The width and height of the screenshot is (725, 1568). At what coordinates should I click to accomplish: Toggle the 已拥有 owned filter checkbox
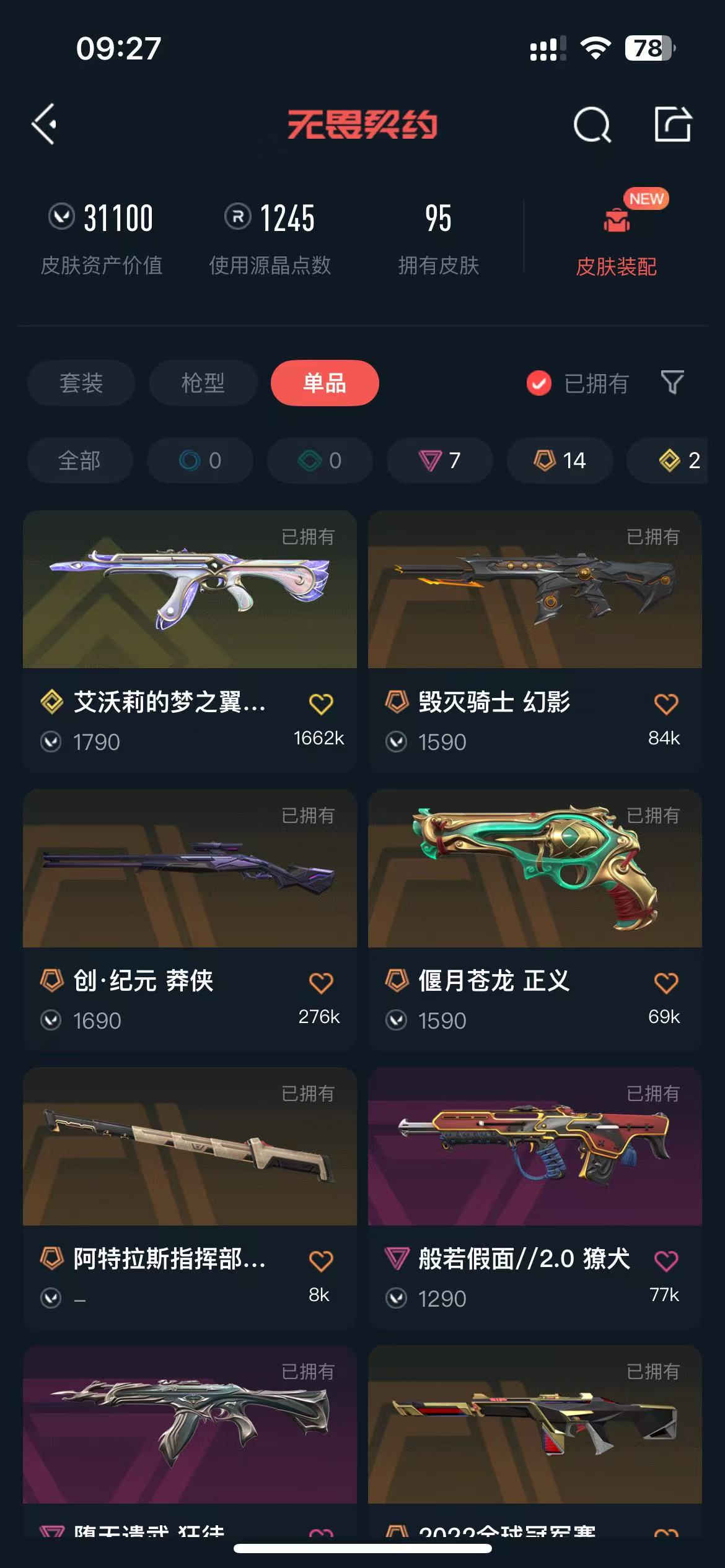coord(539,383)
